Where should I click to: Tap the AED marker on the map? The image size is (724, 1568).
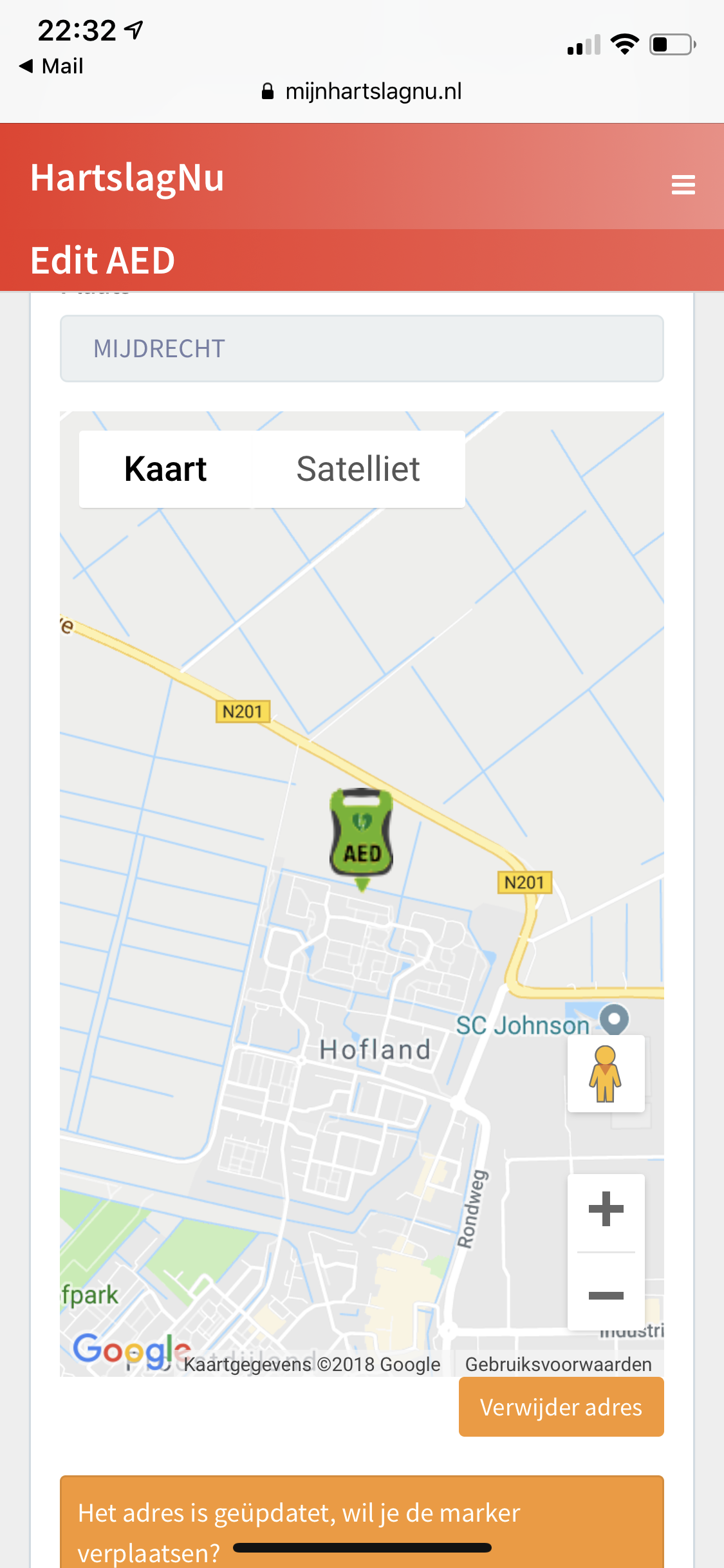coord(361,835)
